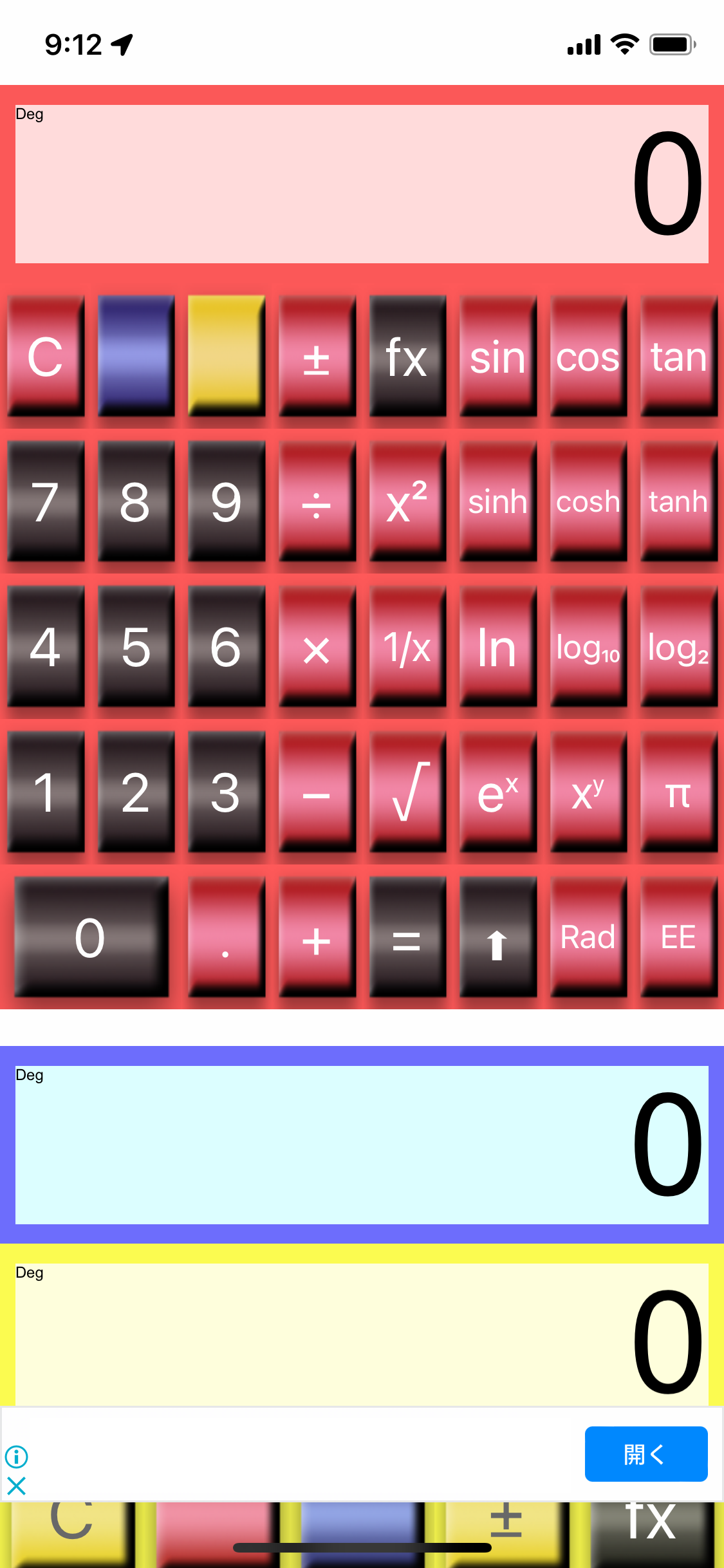Switch angle mode with Rad key
Viewport: 724px width, 1568px height.
coord(588,937)
